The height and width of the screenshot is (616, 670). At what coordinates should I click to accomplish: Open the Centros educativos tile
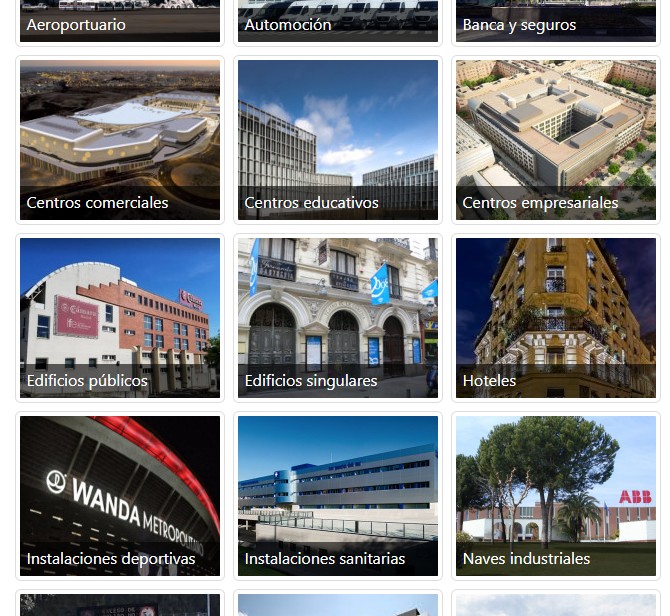(337, 140)
